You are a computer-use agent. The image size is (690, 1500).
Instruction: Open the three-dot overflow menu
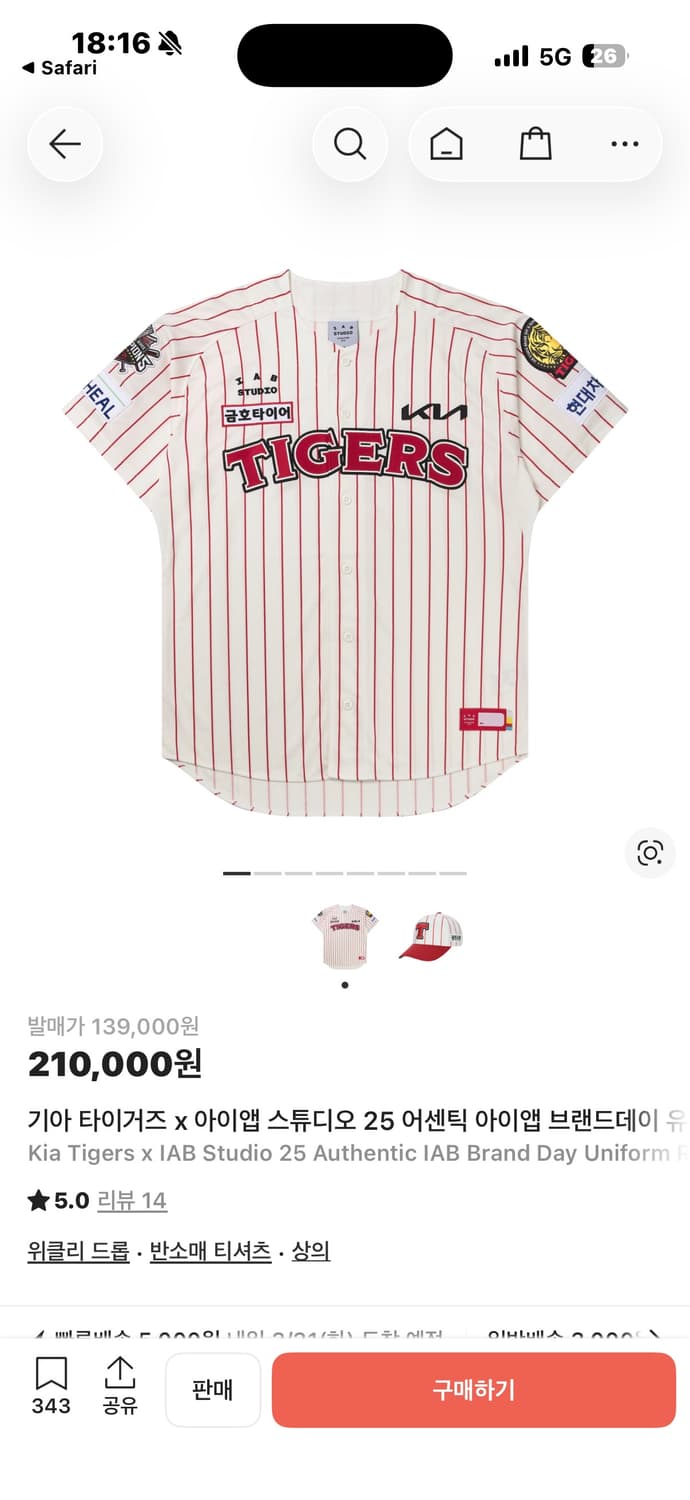coord(624,145)
